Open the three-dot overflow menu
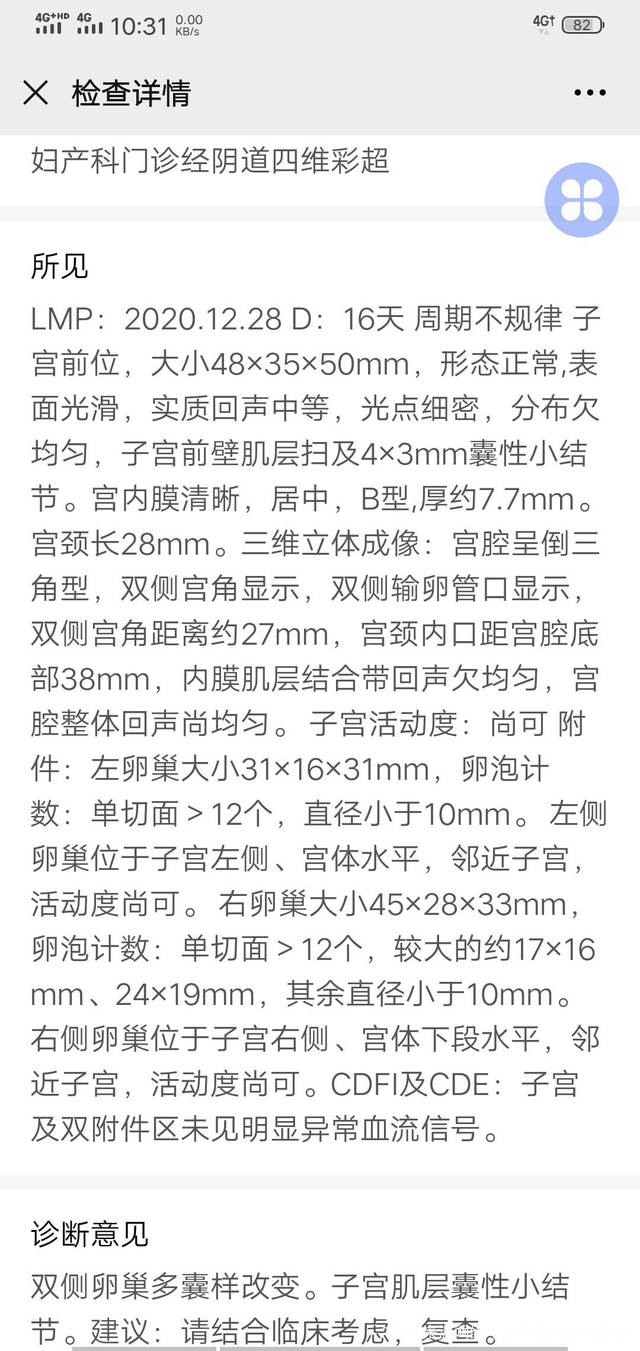Viewport: 640px width, 1351px height. [x=590, y=94]
